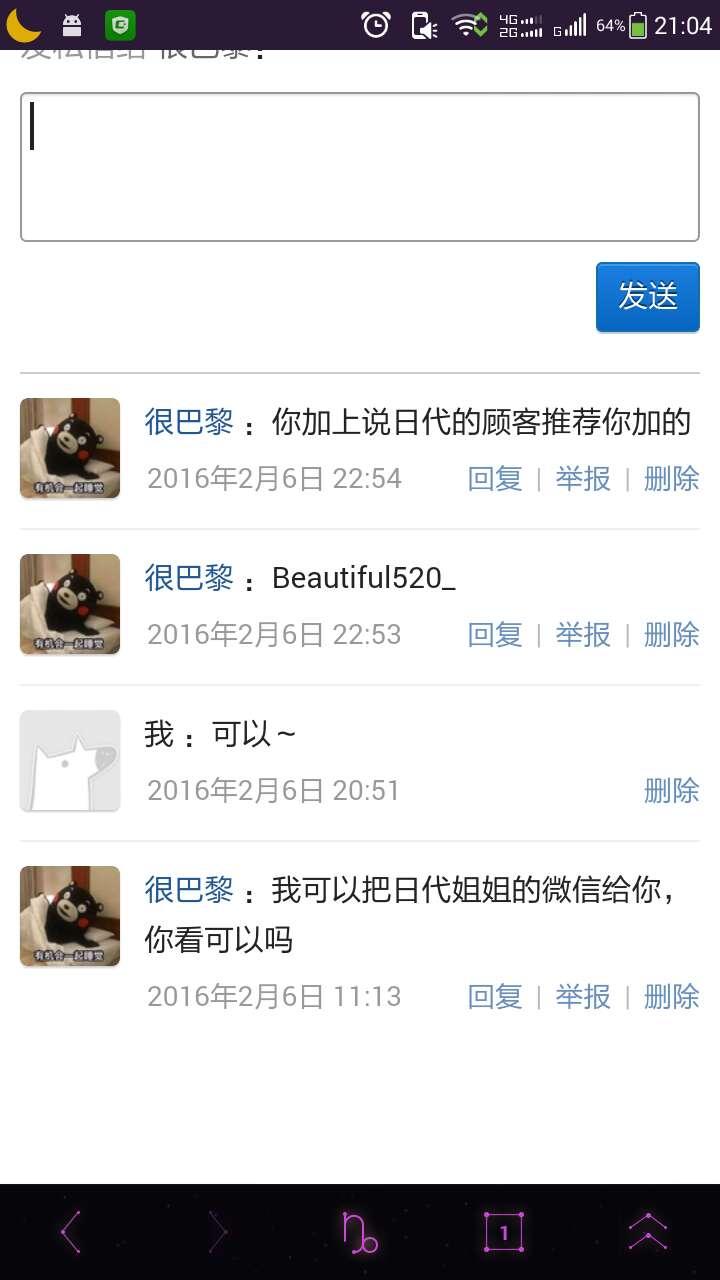Delete the 11:13 message
The image size is (720, 1280).
pyautogui.click(x=671, y=997)
